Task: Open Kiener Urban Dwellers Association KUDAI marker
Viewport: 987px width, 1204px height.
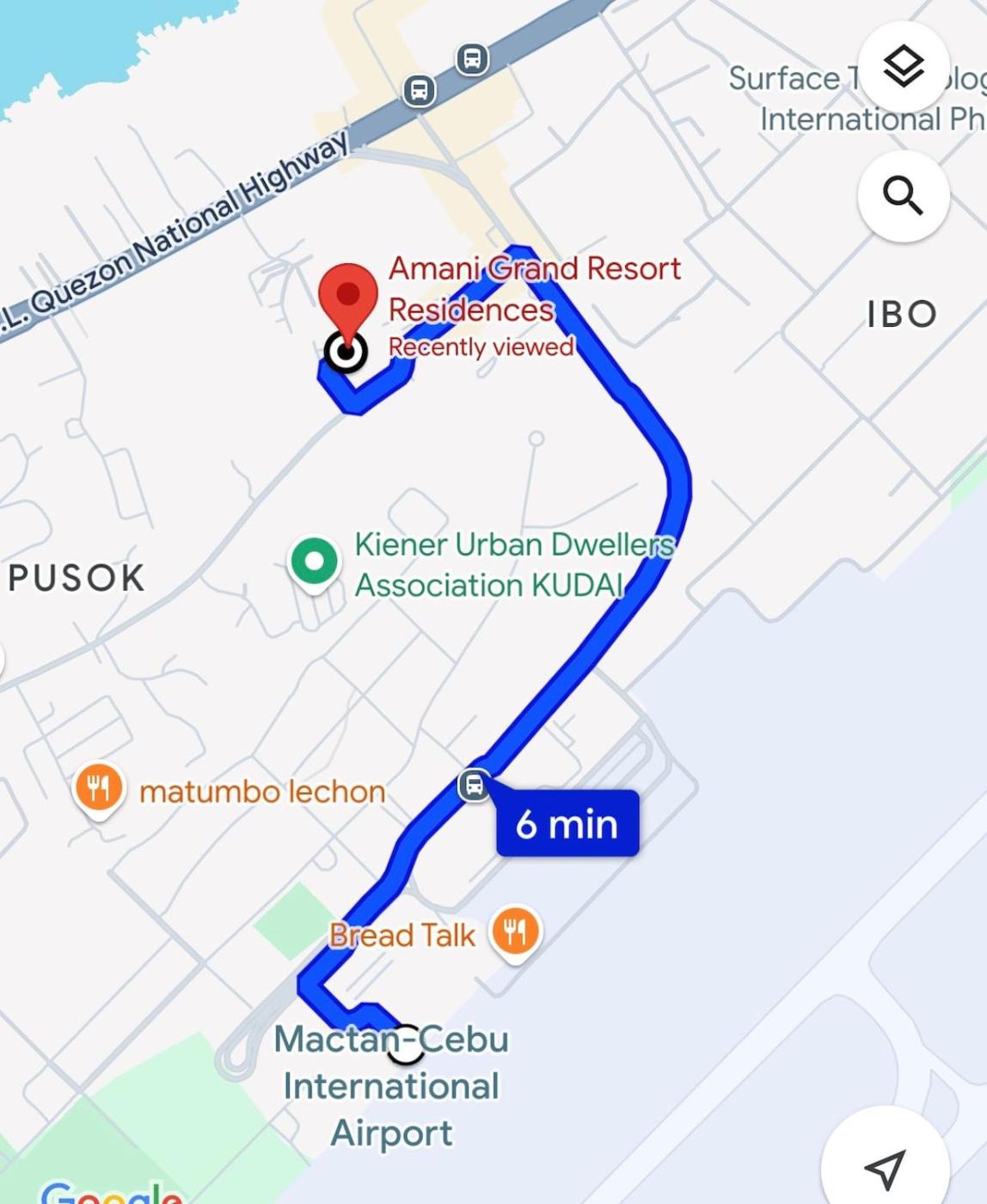Action: click(x=315, y=562)
